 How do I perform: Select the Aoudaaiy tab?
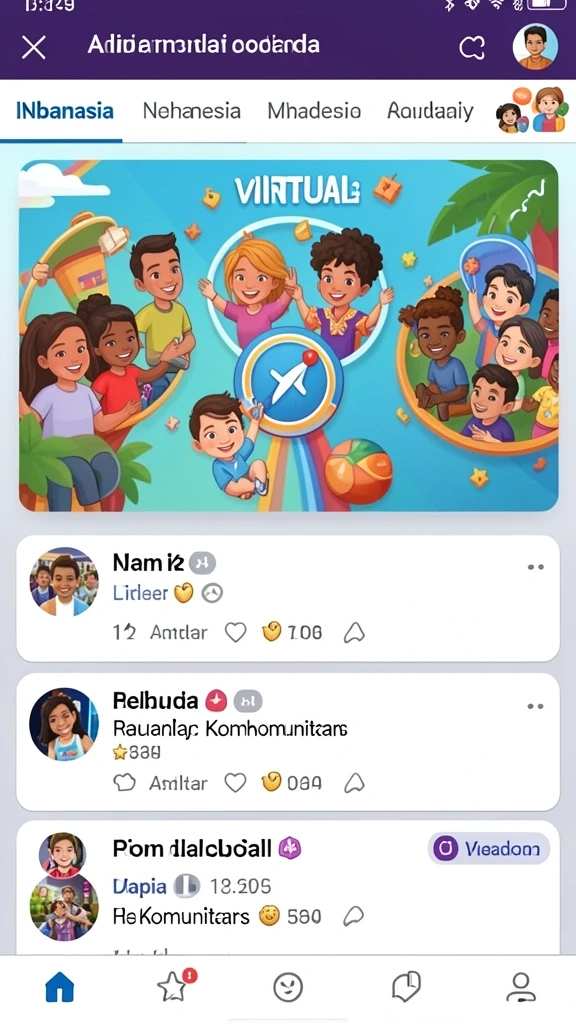point(430,110)
